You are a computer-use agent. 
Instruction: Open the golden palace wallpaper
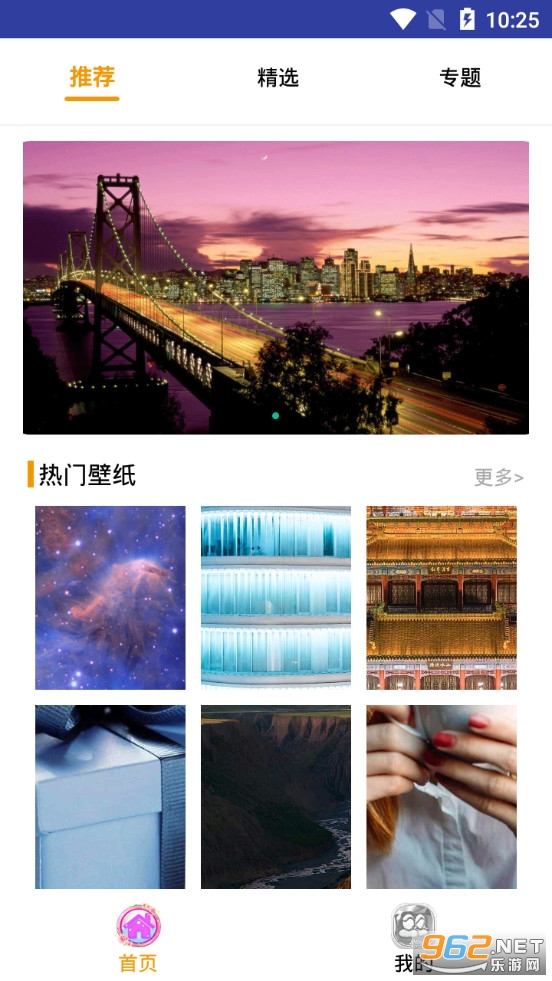point(442,597)
